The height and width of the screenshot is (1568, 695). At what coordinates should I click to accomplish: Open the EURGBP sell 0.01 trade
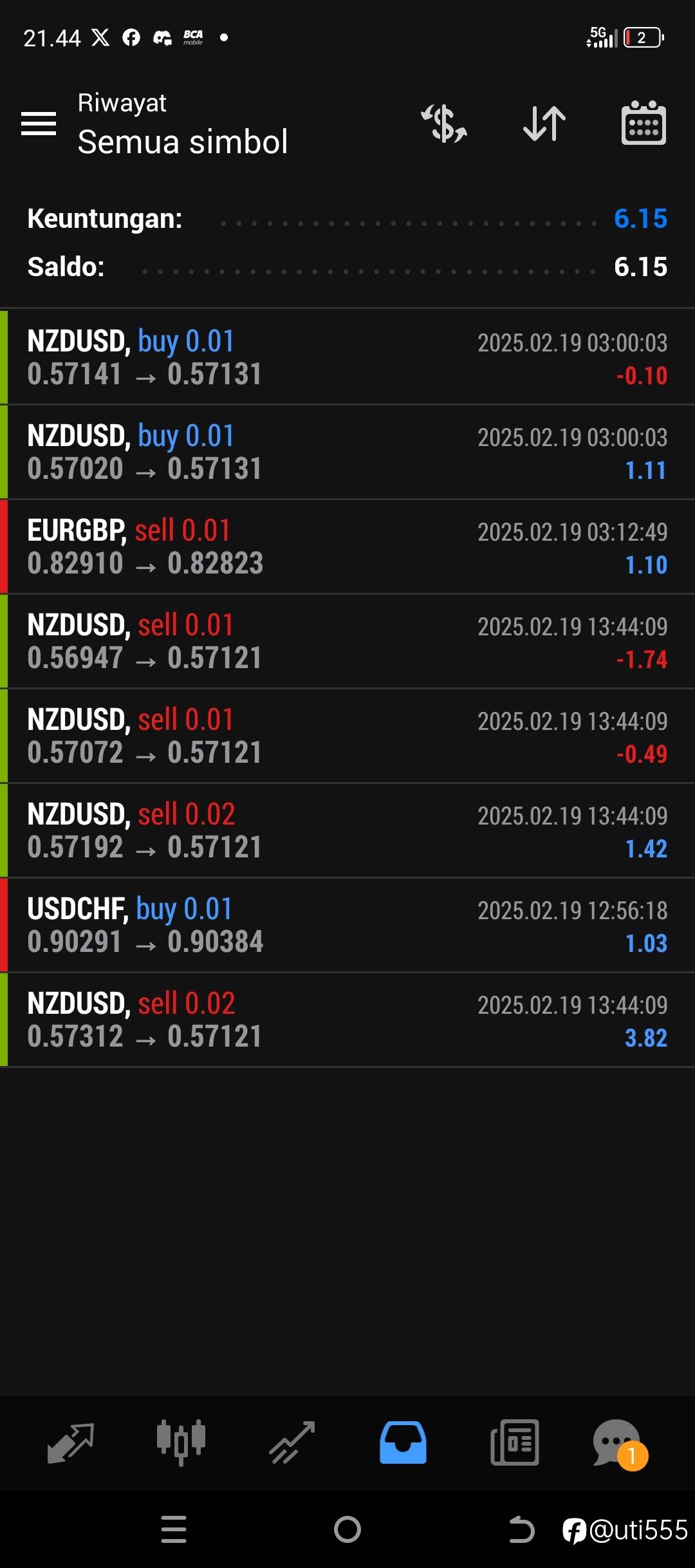(347, 546)
